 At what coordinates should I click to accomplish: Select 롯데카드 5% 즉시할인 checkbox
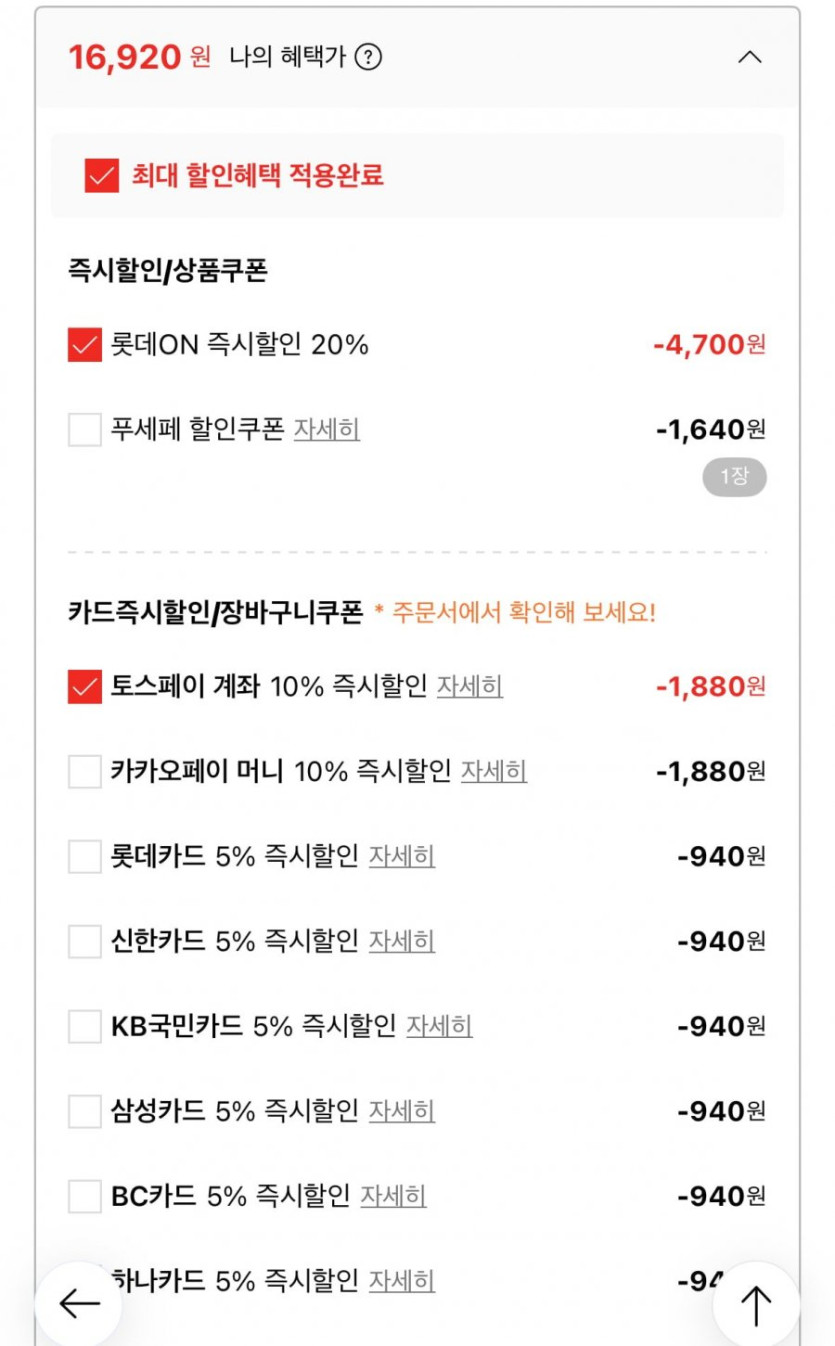point(85,857)
